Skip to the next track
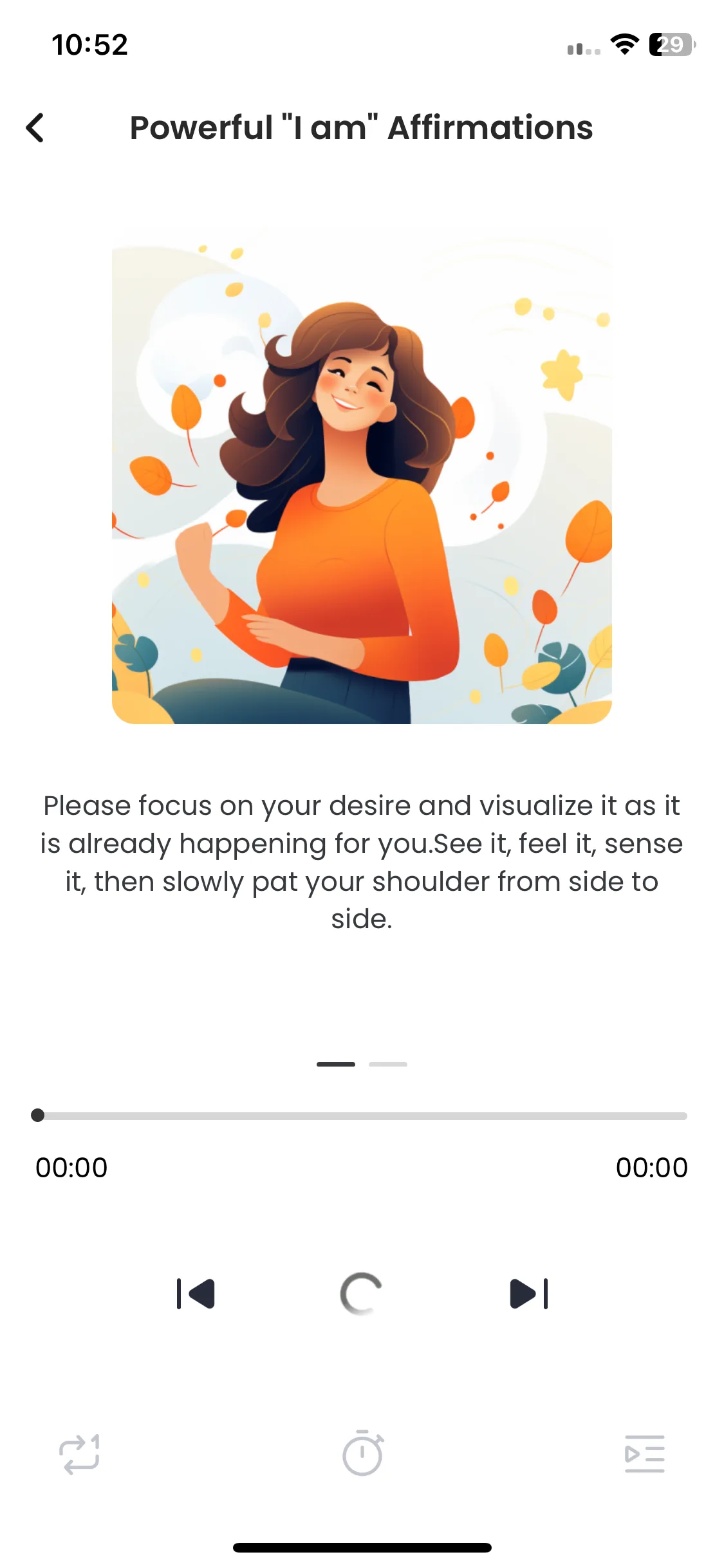This screenshot has width=724, height=1568. 528,1294
